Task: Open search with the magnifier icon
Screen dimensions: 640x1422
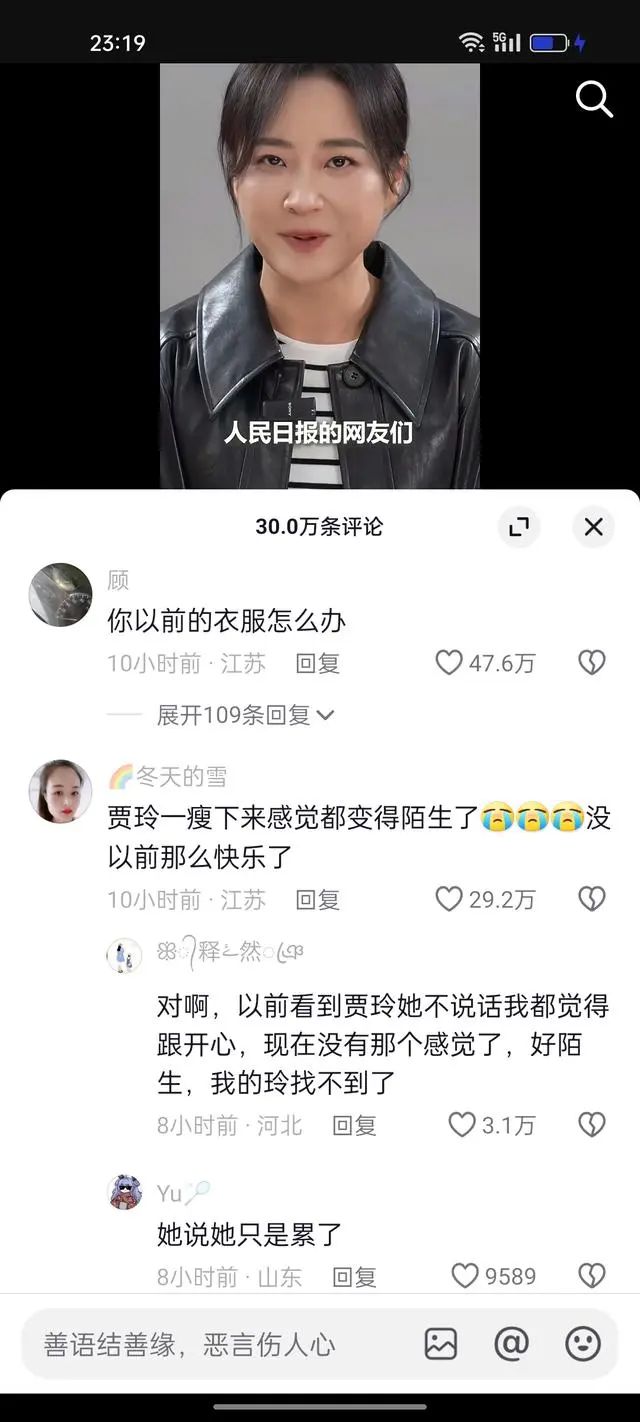Action: tap(594, 99)
